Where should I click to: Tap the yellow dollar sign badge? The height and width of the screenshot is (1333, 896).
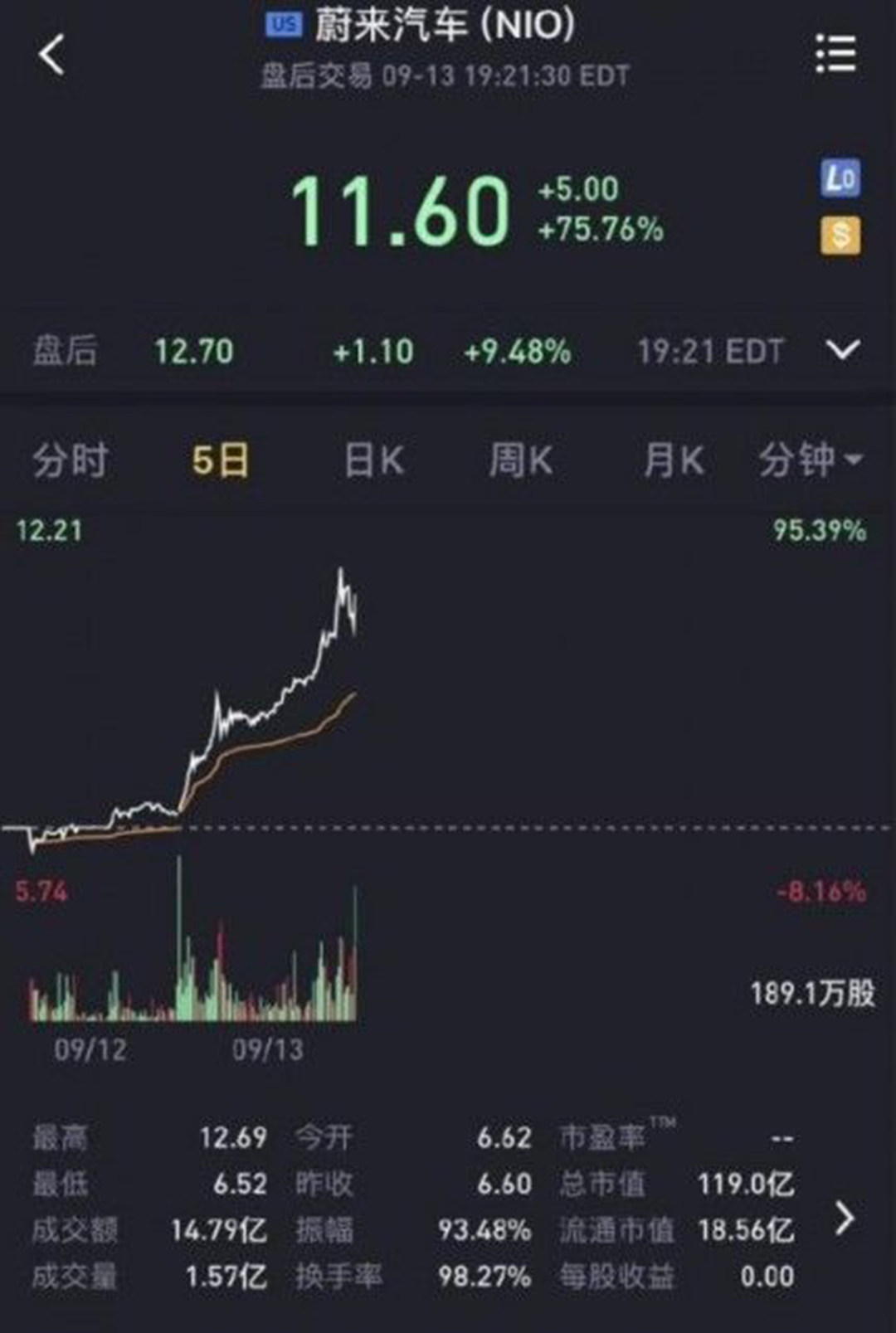point(840,236)
